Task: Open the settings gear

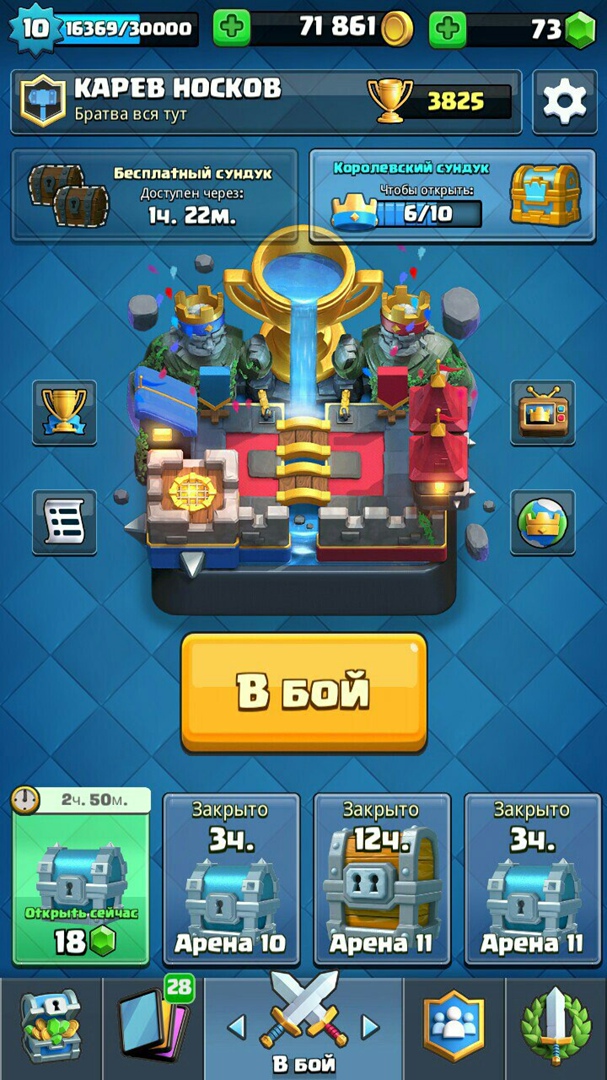Action: click(x=565, y=101)
